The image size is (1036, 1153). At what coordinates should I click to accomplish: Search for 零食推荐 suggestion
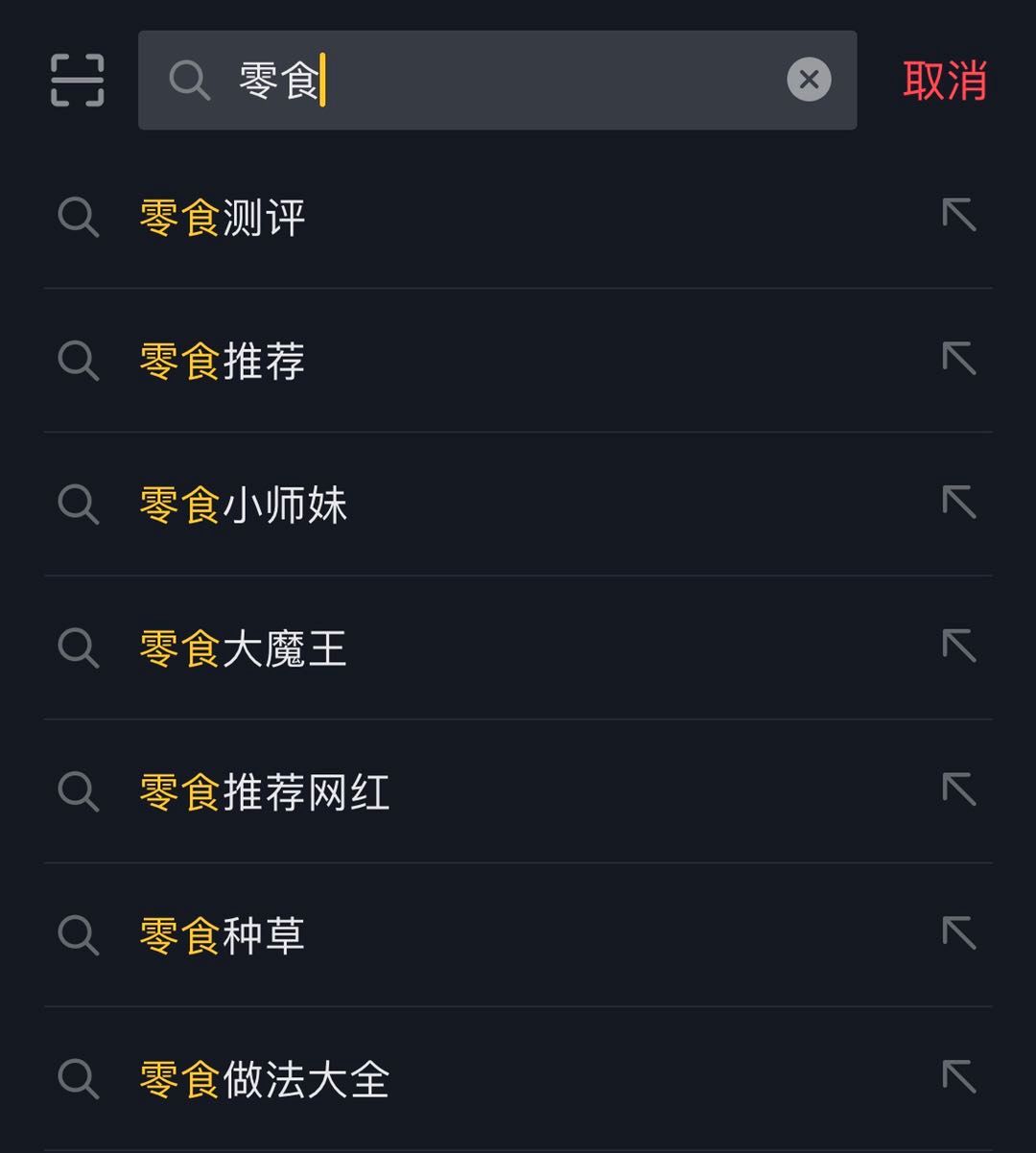point(223,362)
